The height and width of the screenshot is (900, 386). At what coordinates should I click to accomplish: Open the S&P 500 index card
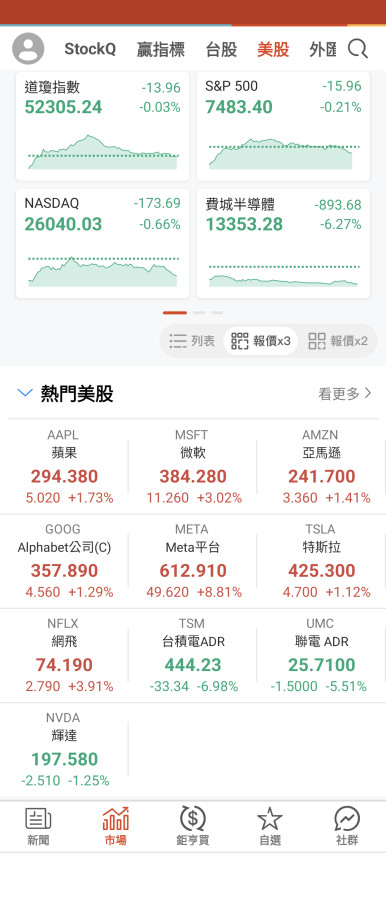pos(283,126)
